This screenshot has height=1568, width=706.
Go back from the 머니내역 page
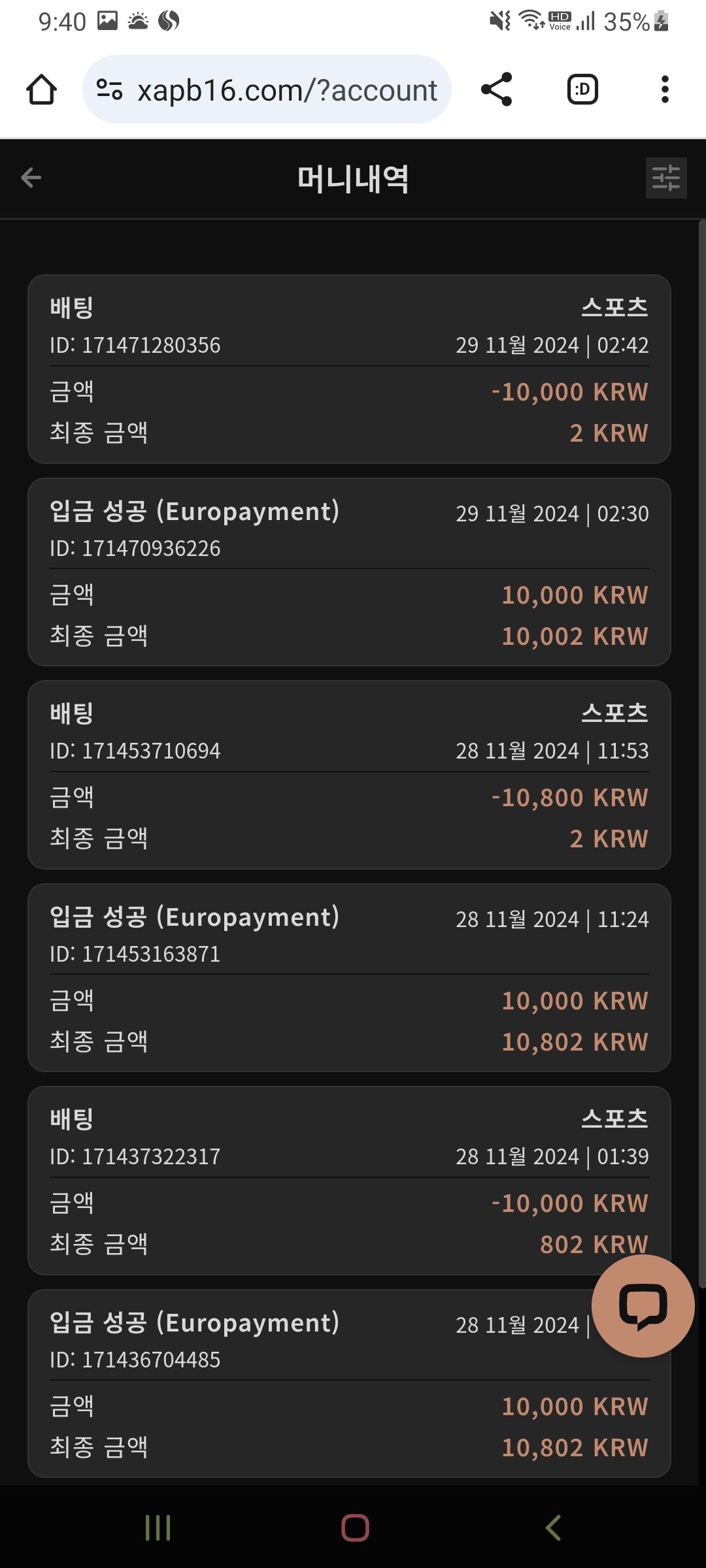[31, 178]
